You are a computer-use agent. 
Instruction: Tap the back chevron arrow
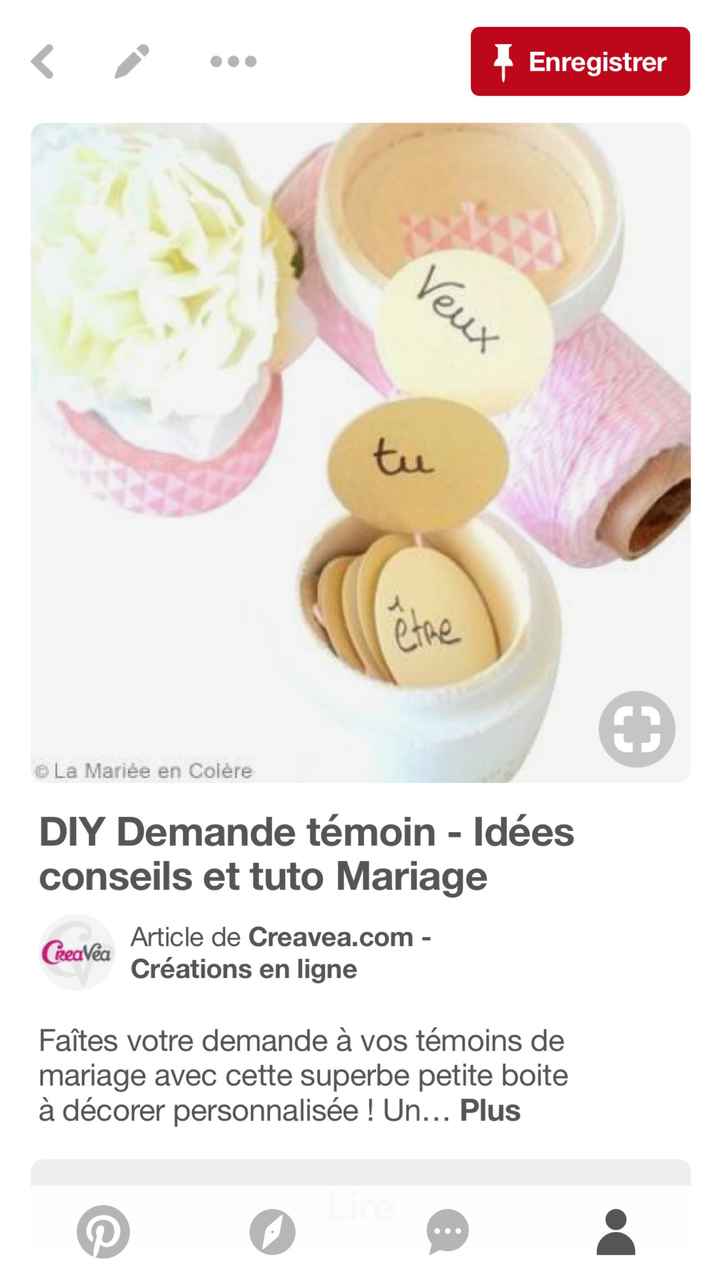(x=42, y=61)
